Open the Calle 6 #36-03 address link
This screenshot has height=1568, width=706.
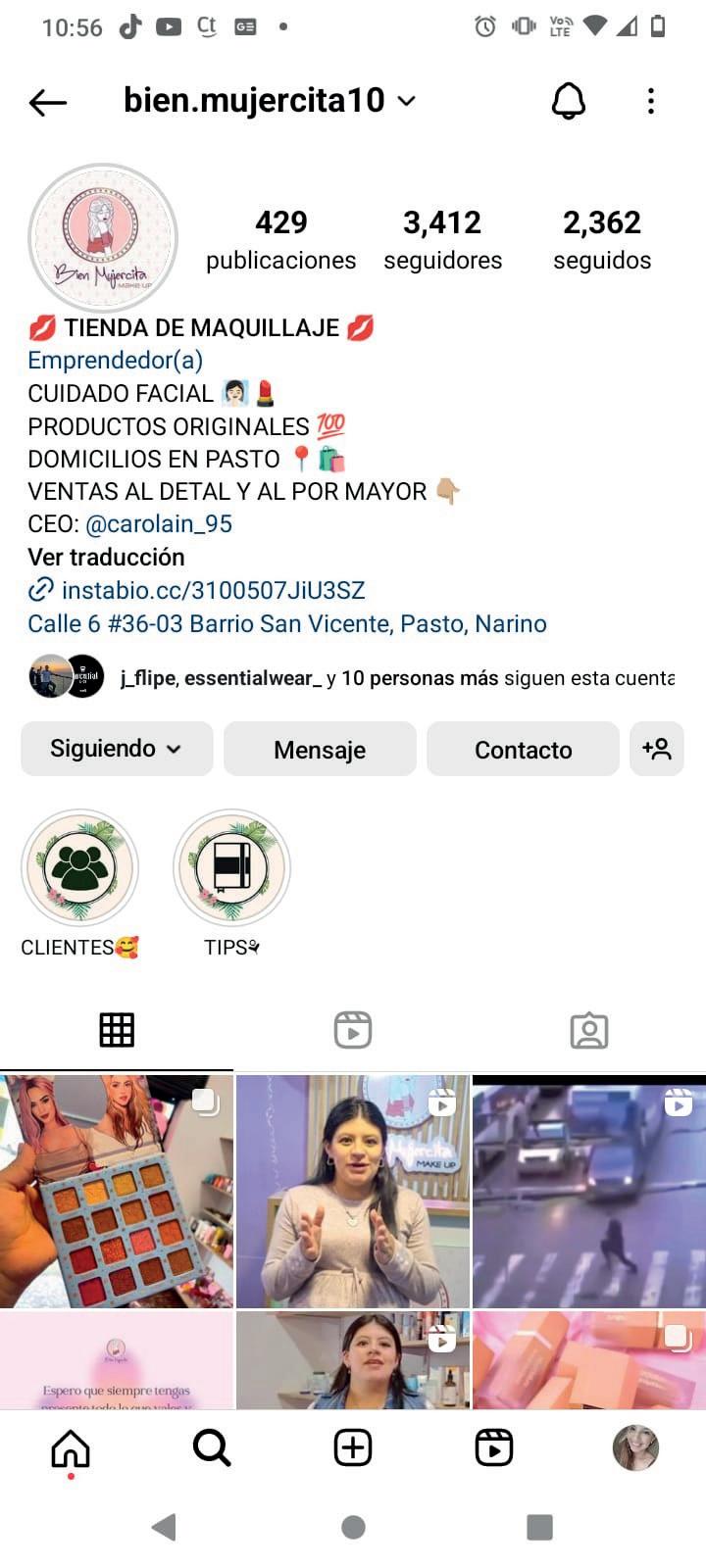click(x=287, y=623)
